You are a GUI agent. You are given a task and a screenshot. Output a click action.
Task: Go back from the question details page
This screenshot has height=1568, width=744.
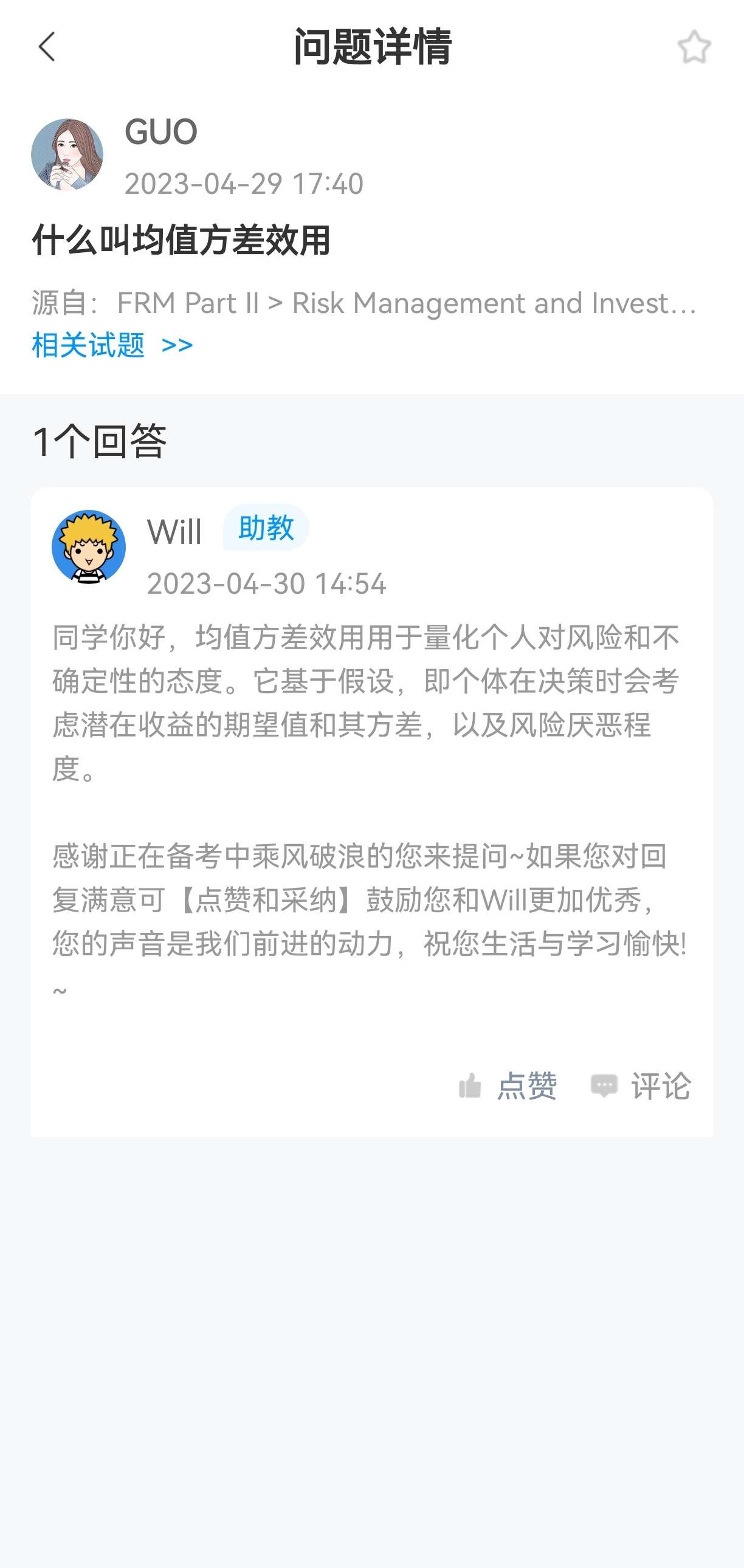tap(47, 47)
